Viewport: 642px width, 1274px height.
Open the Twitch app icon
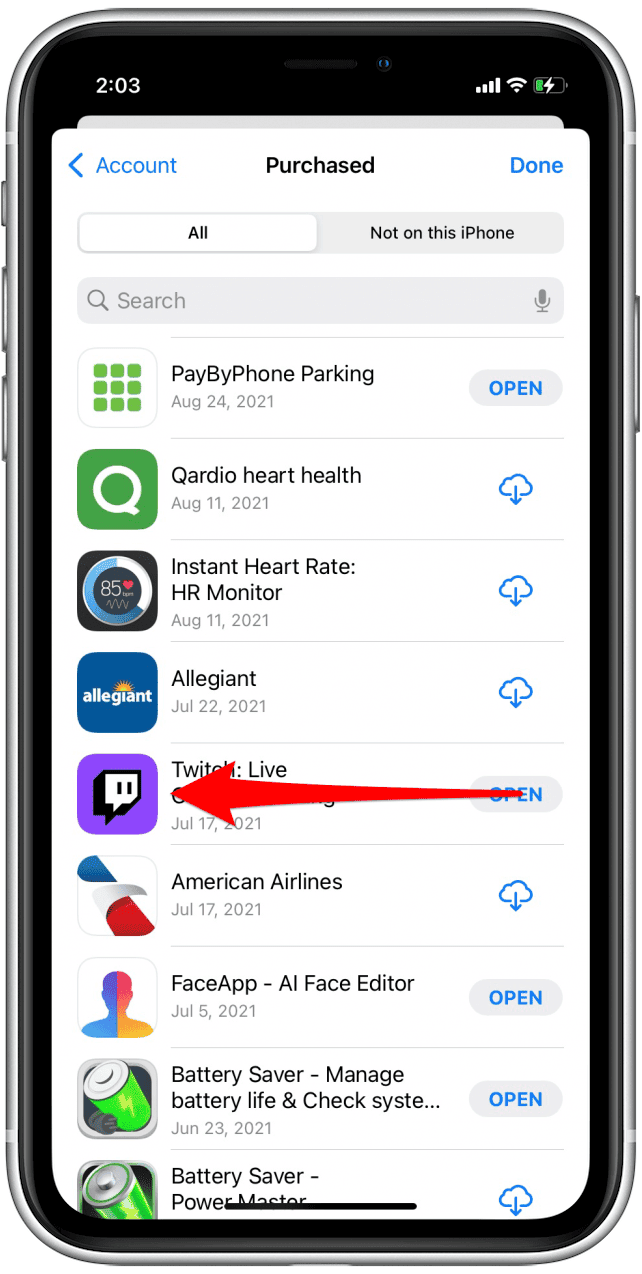coord(118,794)
